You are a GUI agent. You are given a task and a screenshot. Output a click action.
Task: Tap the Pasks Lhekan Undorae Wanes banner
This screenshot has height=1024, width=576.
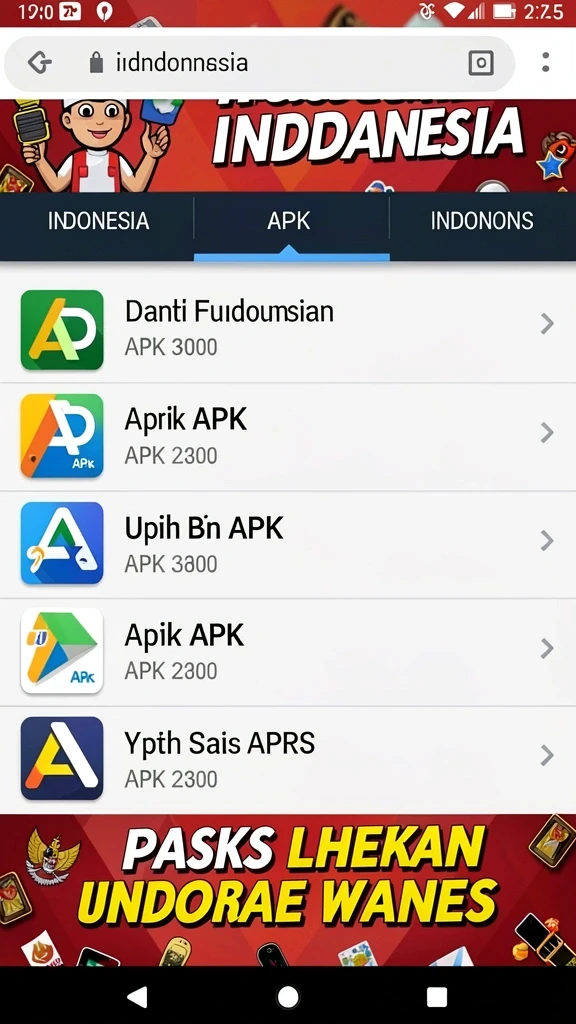pyautogui.click(x=288, y=890)
